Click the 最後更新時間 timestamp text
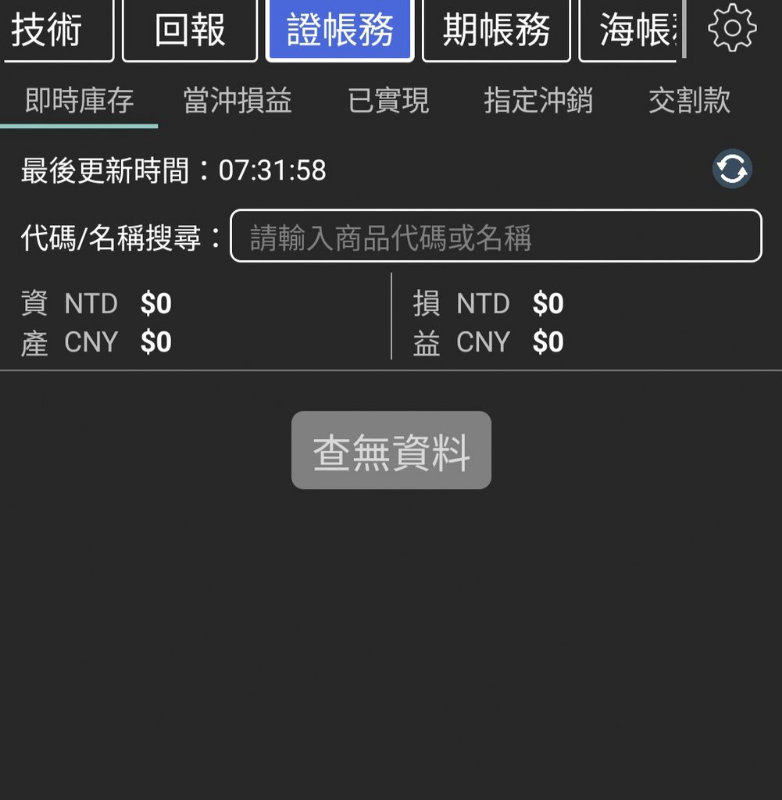 click(x=170, y=170)
